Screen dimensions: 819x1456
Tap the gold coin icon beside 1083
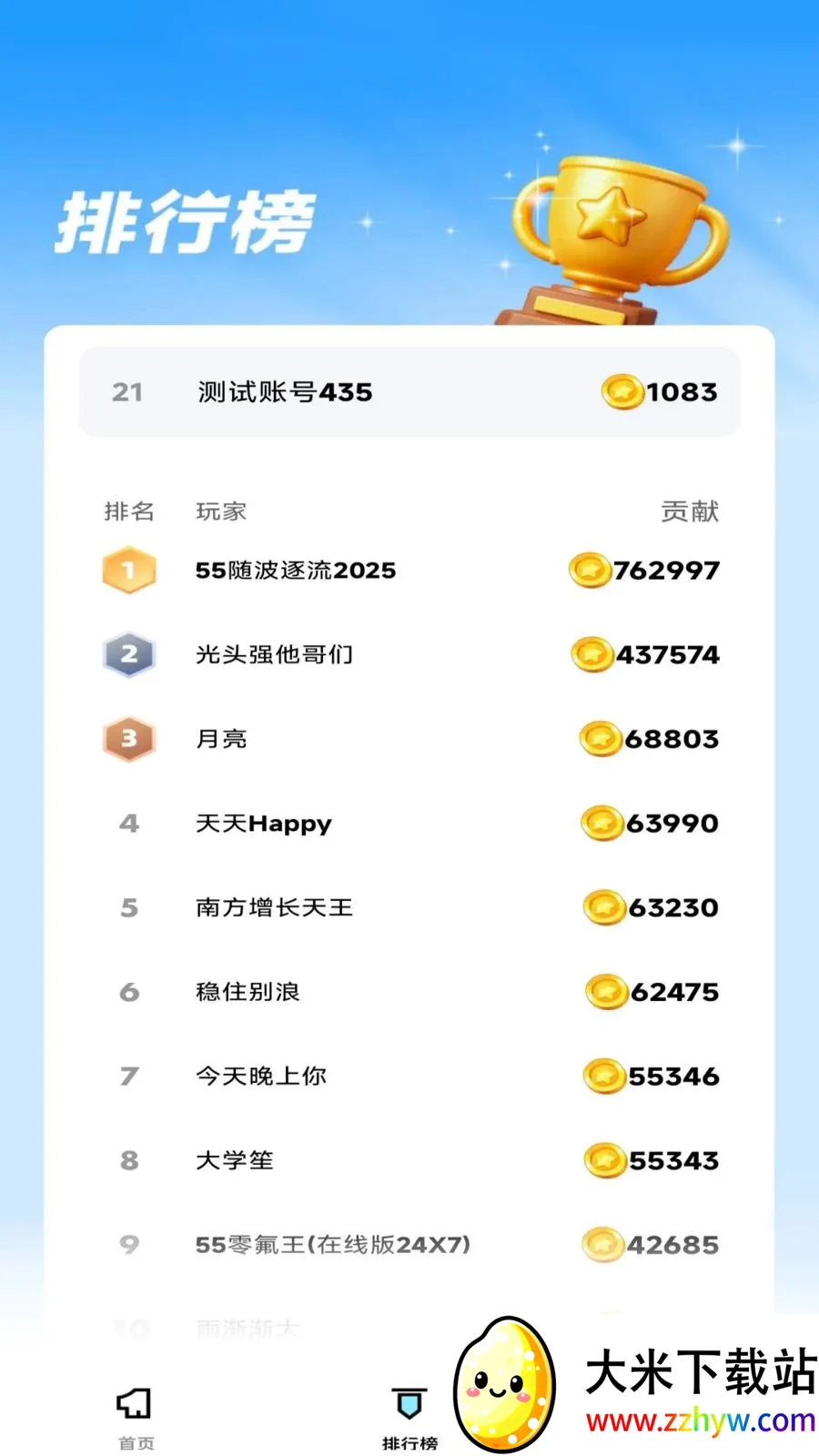[x=622, y=391]
